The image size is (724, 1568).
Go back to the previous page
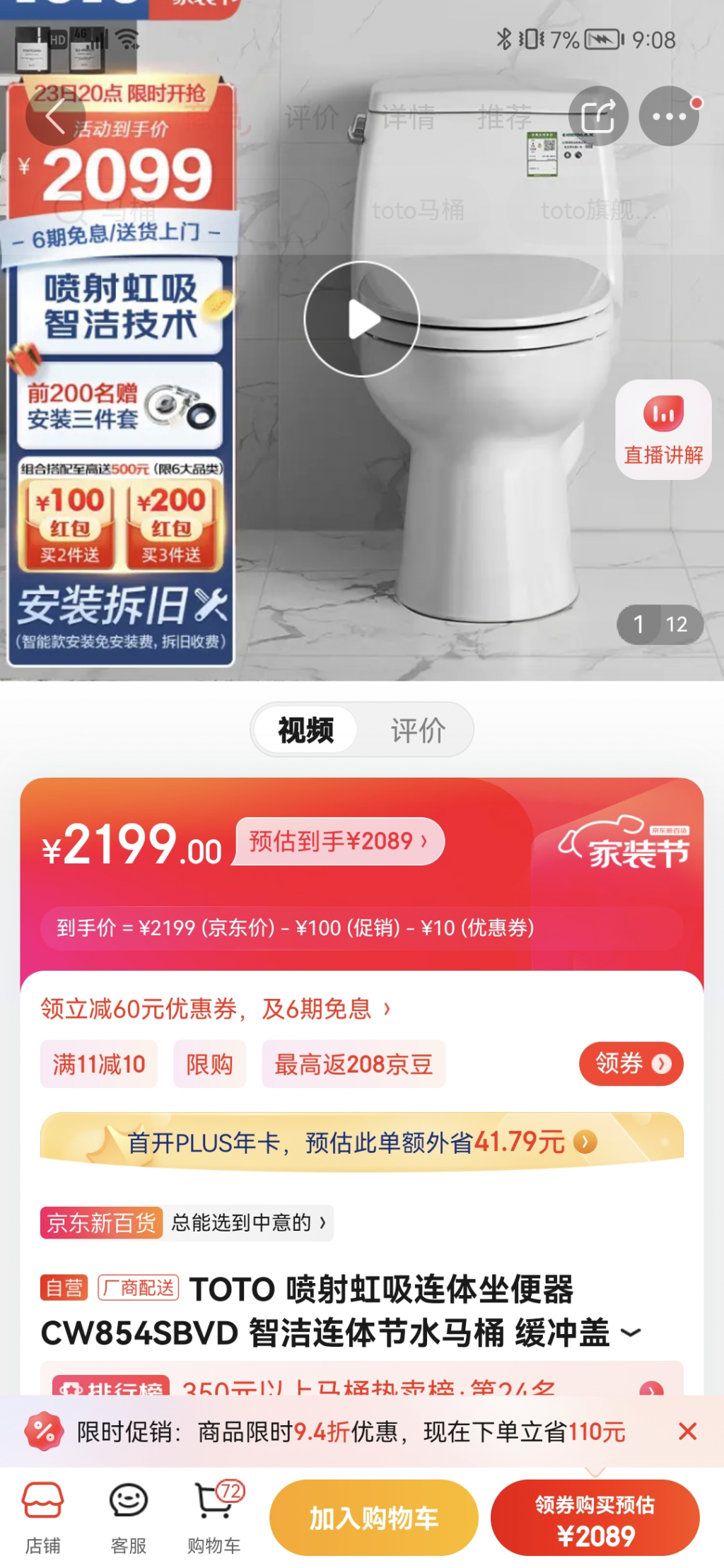tap(55, 117)
